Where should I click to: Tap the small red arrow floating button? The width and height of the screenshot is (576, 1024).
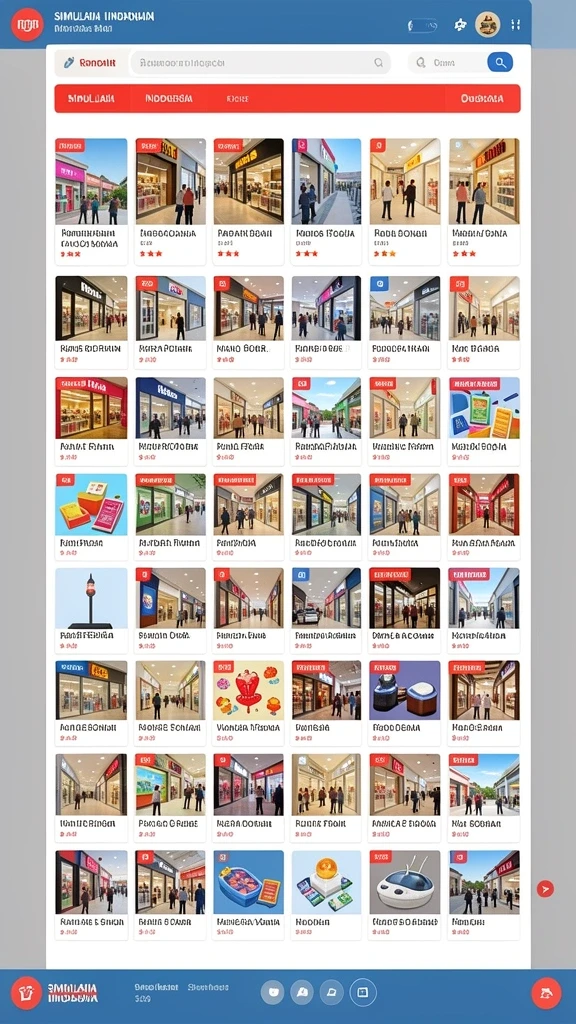tap(545, 888)
